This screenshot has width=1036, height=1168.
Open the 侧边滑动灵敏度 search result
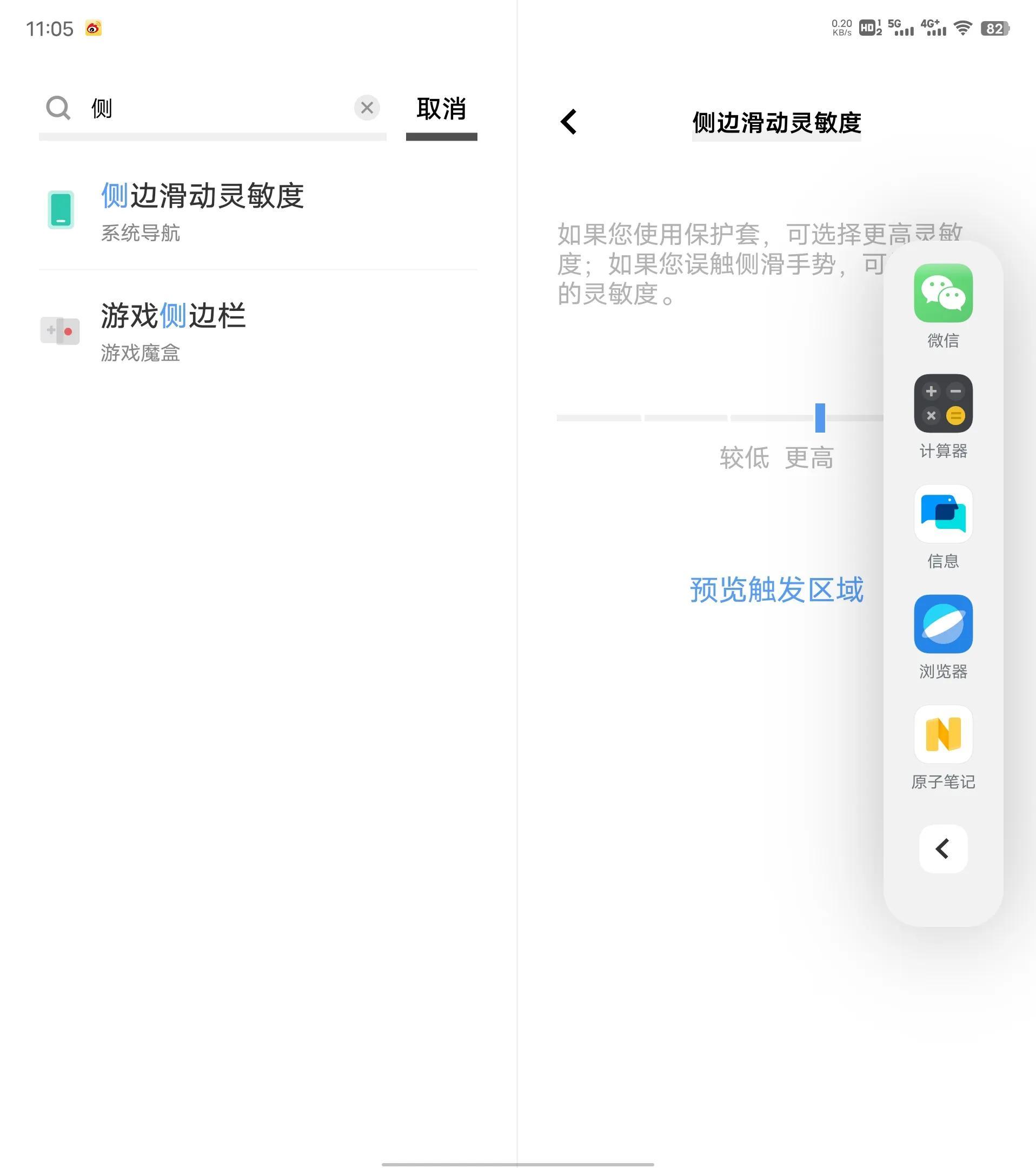[258, 211]
